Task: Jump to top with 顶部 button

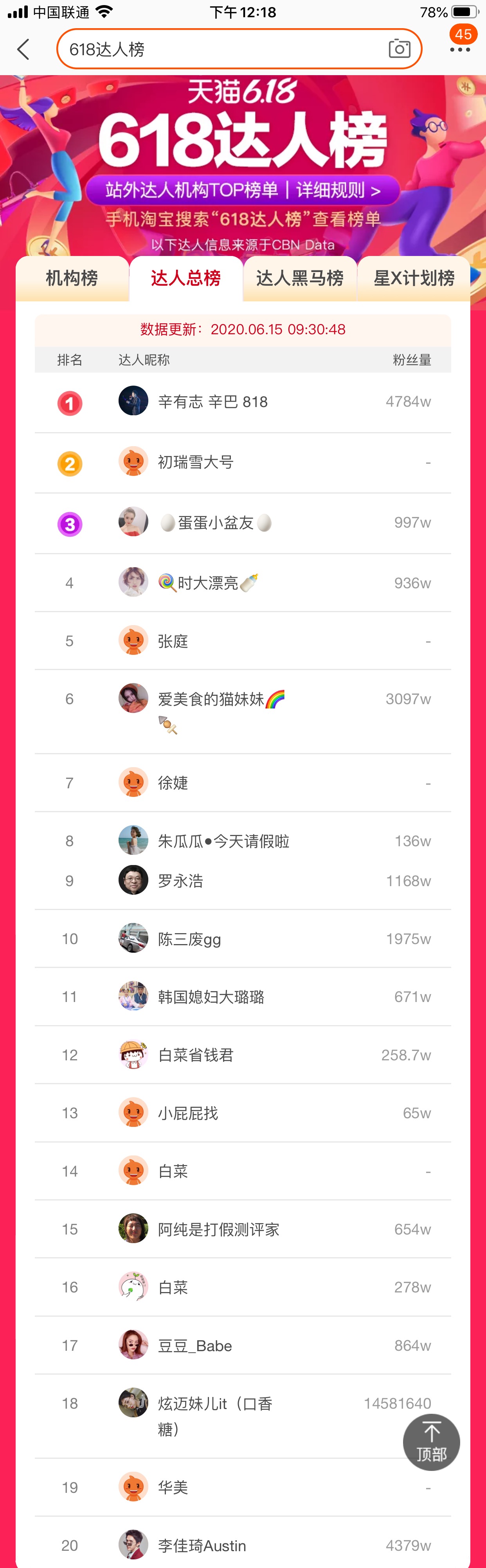Action: pos(431,1442)
